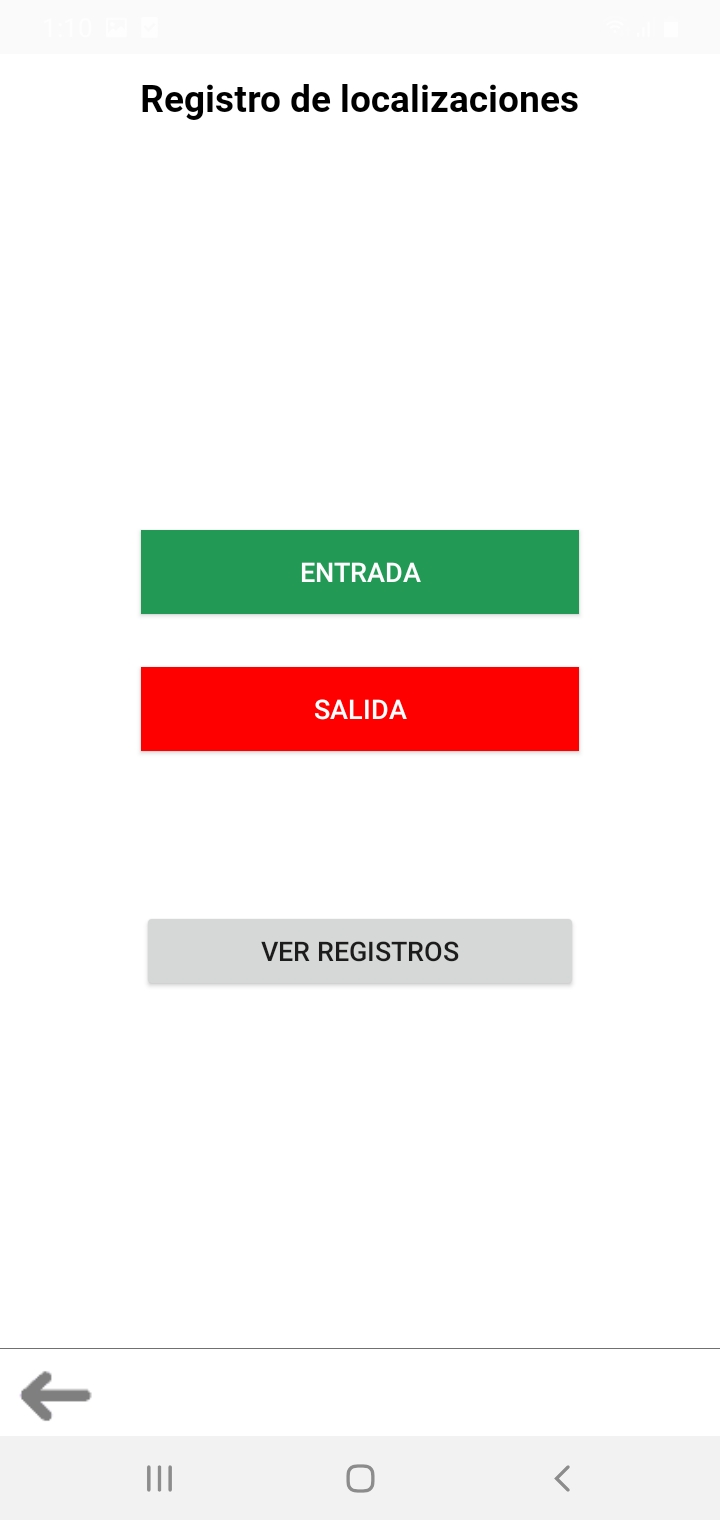Open recent apps from the navigation bar
The width and height of the screenshot is (720, 1520).
point(159,1478)
